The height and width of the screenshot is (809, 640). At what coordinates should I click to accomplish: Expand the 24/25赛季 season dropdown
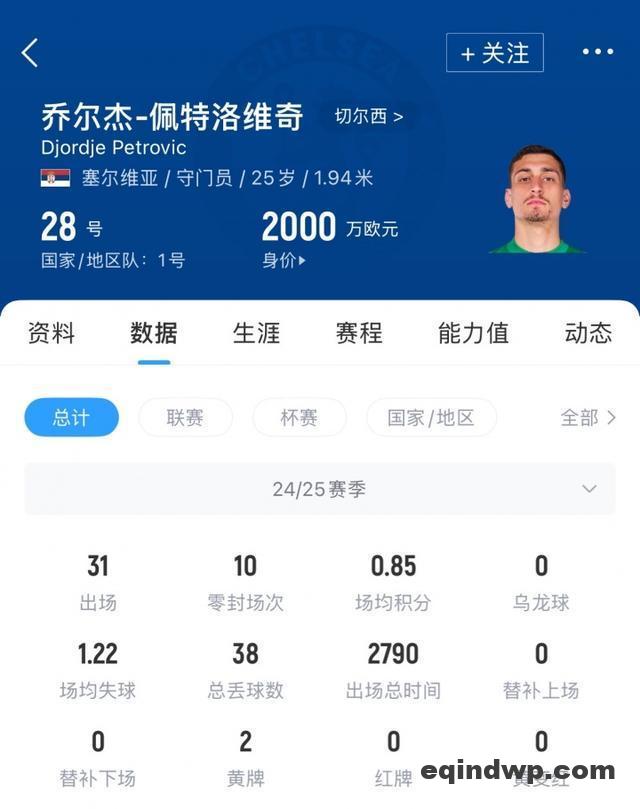point(320,489)
